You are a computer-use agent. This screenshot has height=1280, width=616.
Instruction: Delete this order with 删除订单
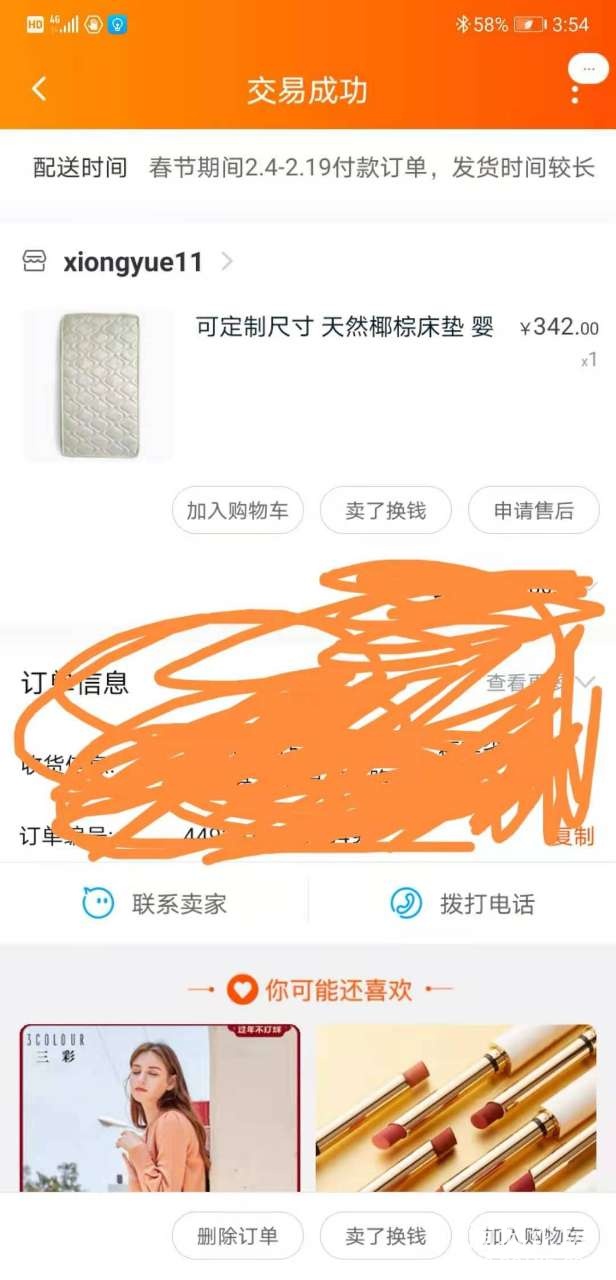click(x=238, y=1236)
